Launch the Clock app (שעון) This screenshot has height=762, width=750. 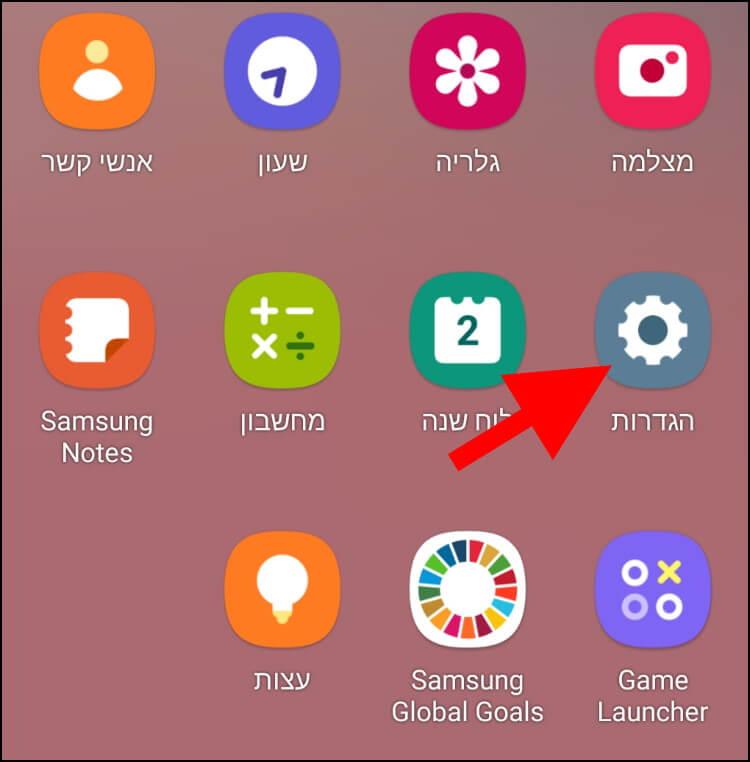[282, 71]
